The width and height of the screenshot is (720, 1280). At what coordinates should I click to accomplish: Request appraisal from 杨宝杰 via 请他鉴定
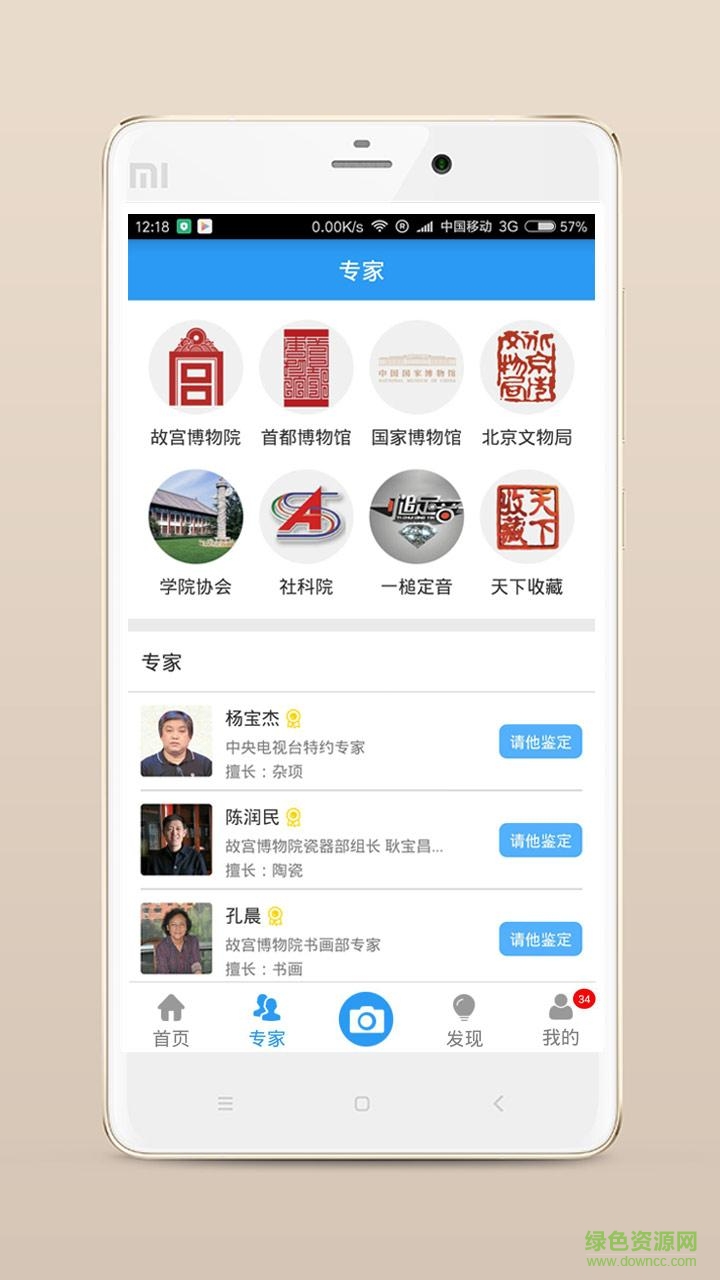(540, 743)
